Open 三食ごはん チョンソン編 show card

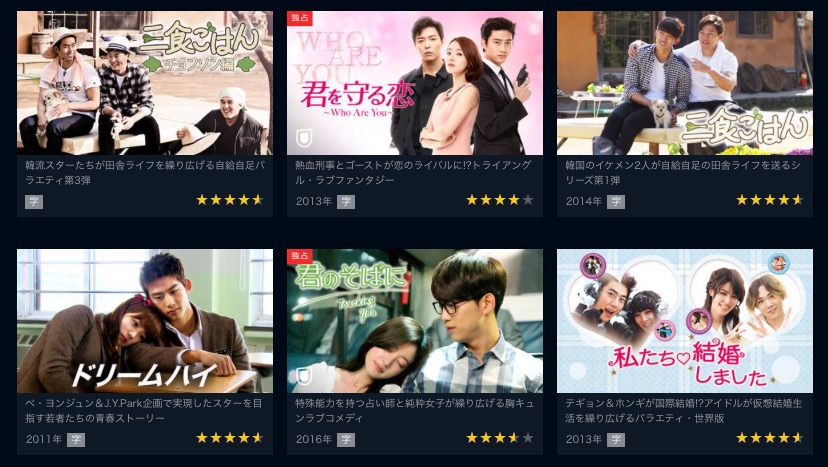[144, 83]
